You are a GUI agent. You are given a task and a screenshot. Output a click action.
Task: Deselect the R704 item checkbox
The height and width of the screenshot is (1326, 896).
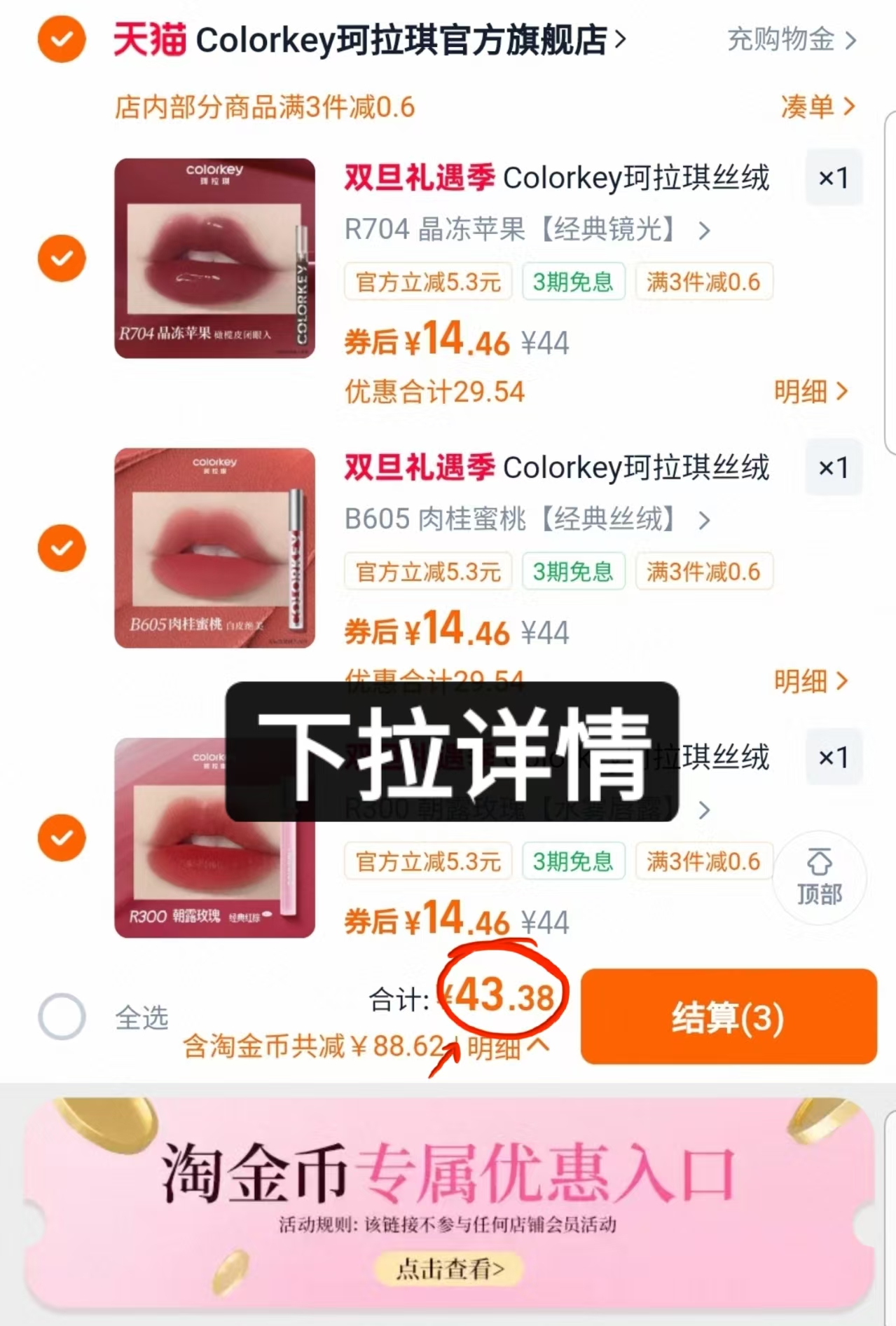[62, 259]
